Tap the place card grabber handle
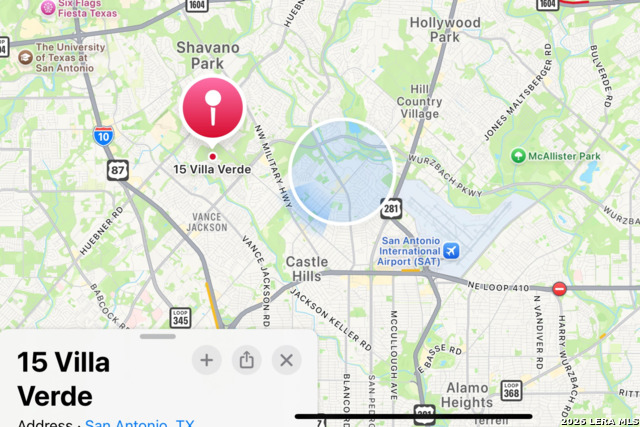Image resolution: width=640 pixels, height=427 pixels. pos(158,337)
